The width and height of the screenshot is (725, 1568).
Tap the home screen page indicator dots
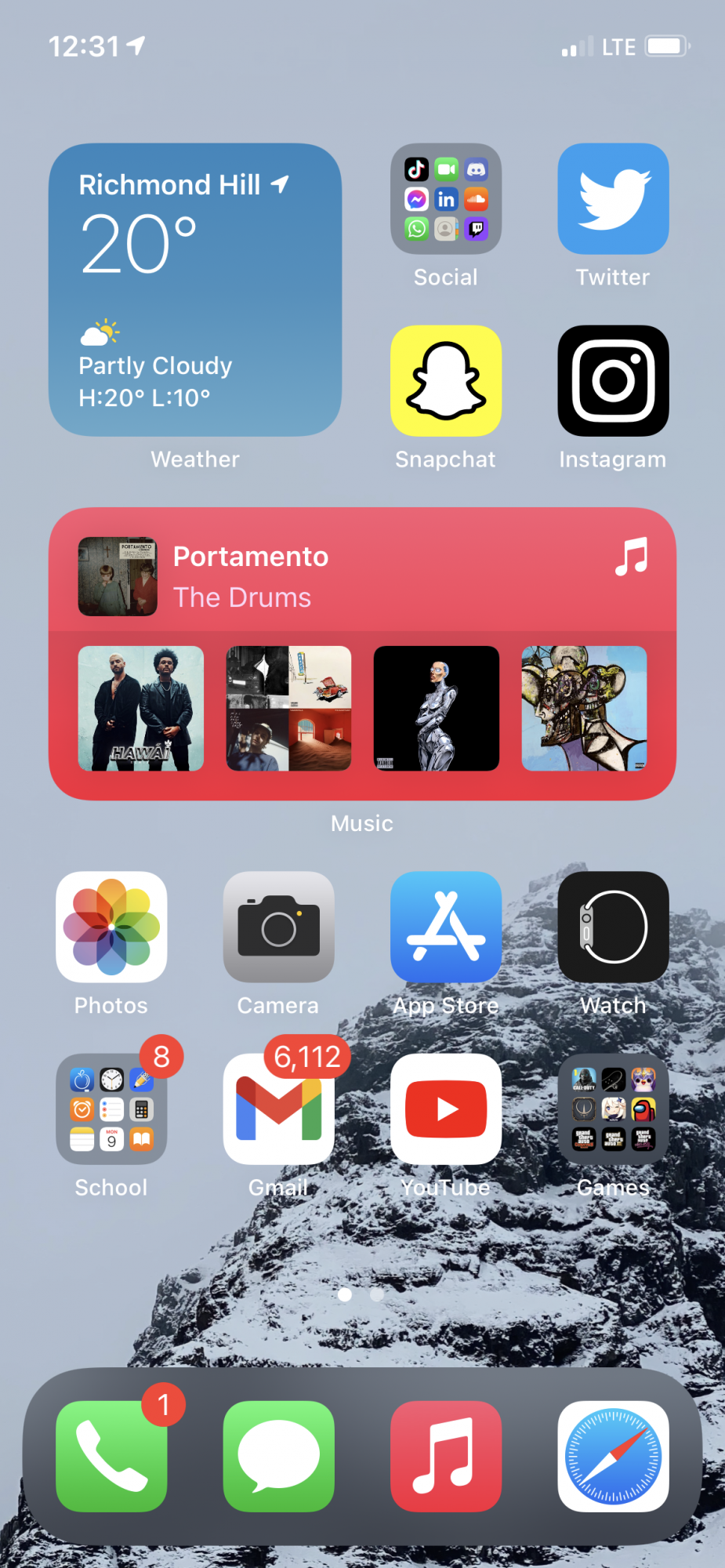coord(361,1294)
